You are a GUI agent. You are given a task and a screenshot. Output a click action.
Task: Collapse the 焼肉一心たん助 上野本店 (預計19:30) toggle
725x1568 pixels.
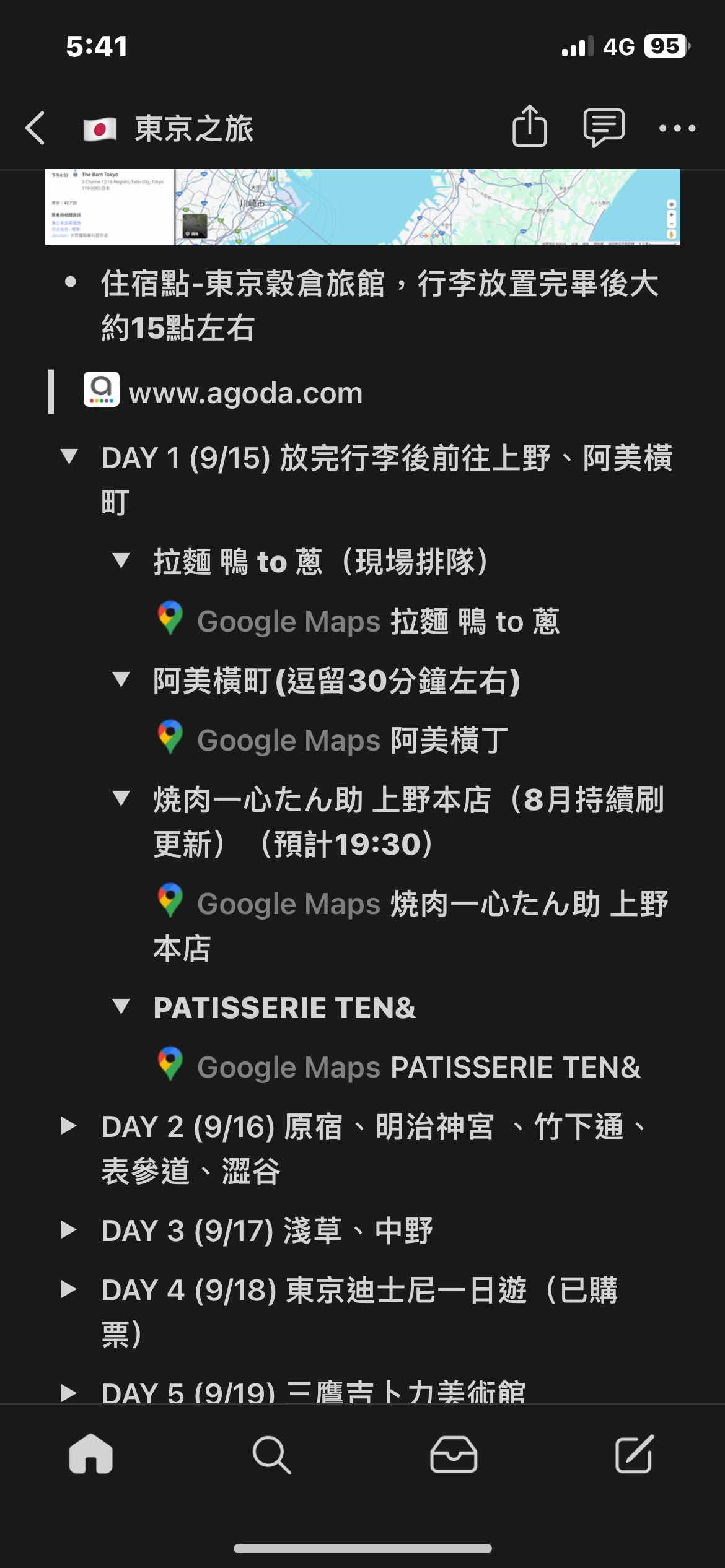tap(121, 799)
